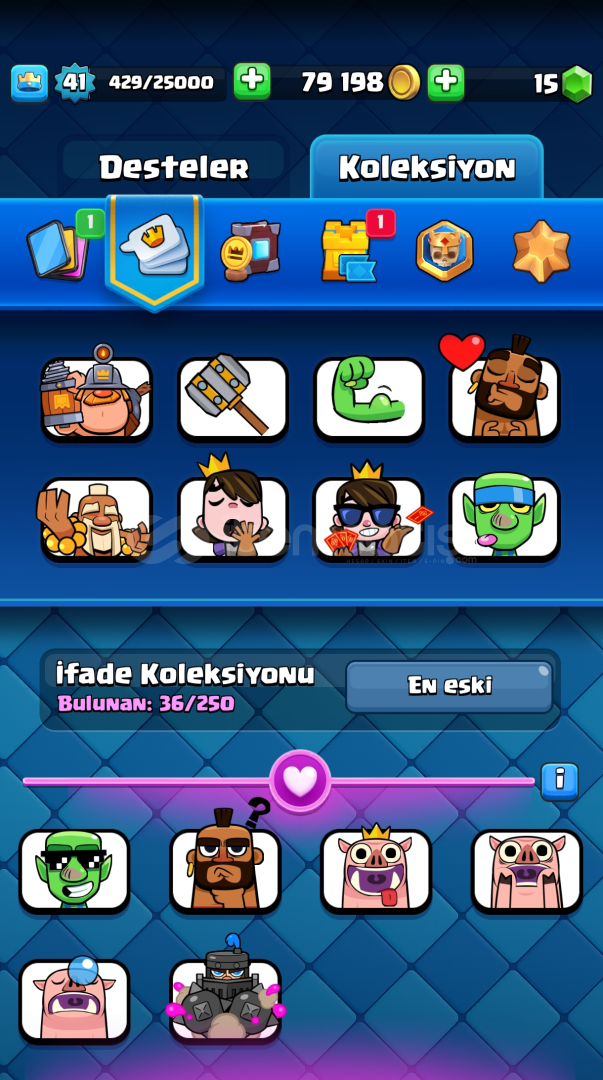This screenshot has height=1080, width=603.
Task: Select the crowned laughing pig emote
Action: (376, 868)
